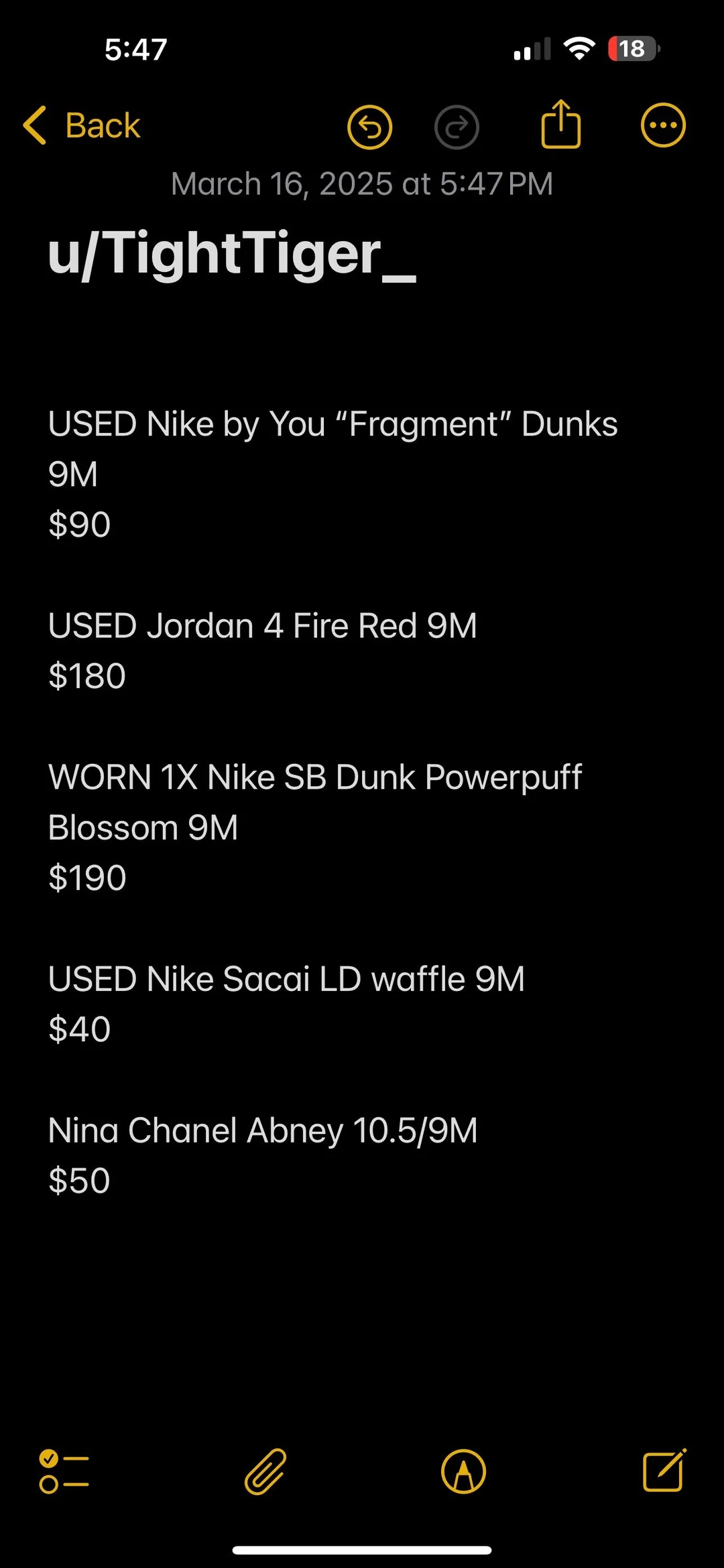724x1568 pixels.
Task: Undo the last edit
Action: click(369, 127)
